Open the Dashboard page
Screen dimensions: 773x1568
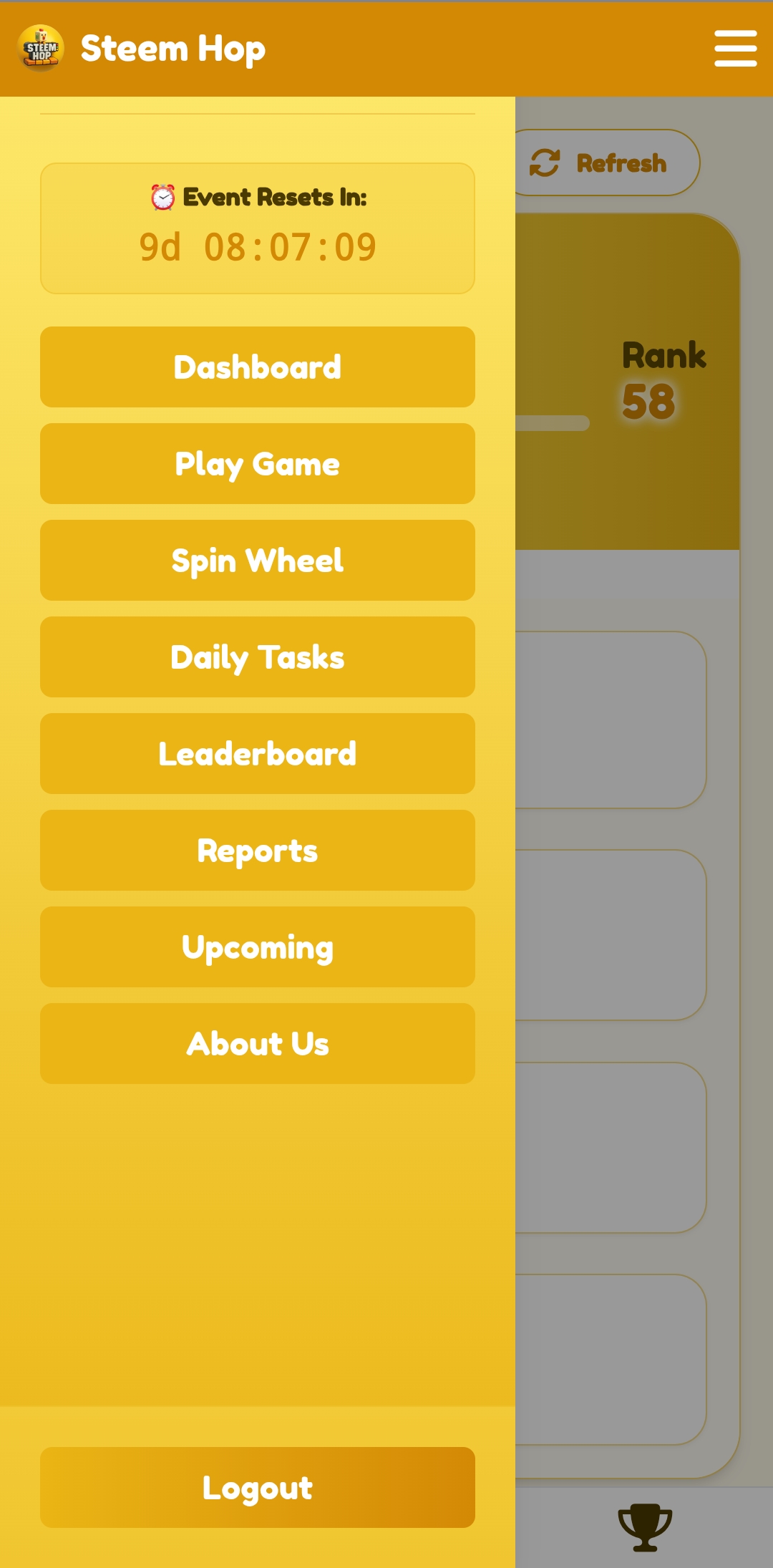tap(258, 367)
